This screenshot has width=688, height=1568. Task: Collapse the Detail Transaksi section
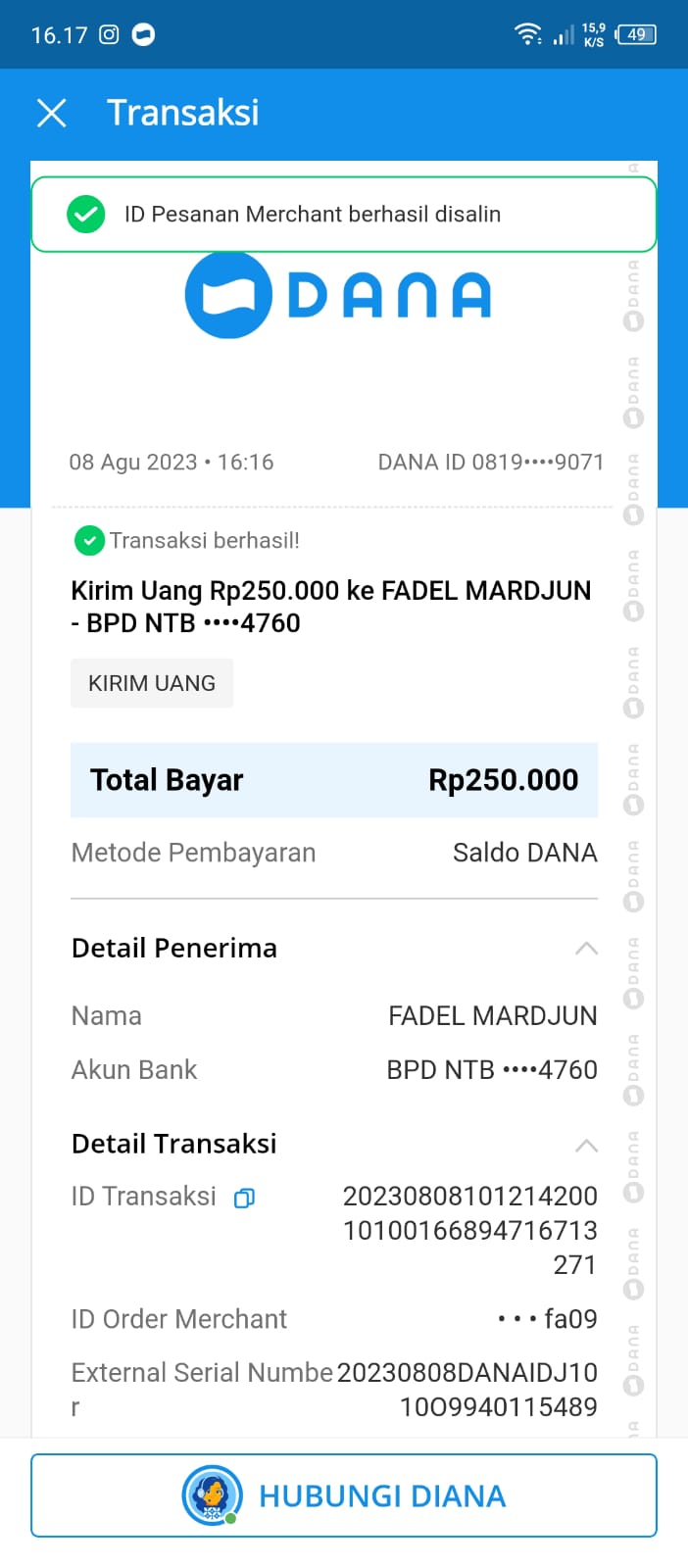tap(586, 1146)
